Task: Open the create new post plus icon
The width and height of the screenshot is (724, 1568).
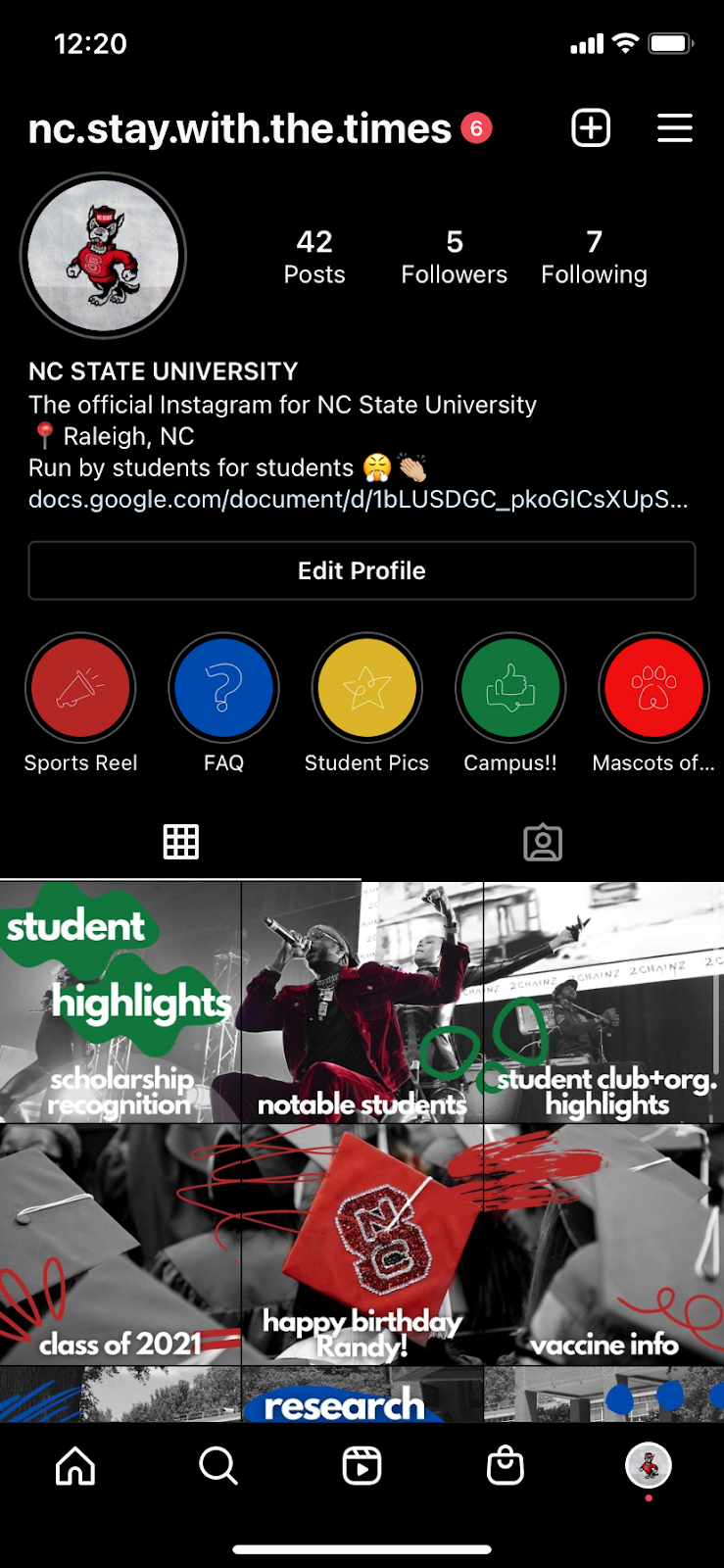Action: (x=590, y=127)
